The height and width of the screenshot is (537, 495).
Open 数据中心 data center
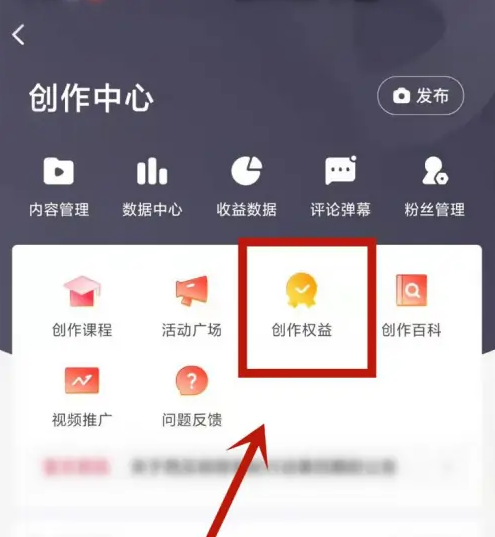coord(152,187)
